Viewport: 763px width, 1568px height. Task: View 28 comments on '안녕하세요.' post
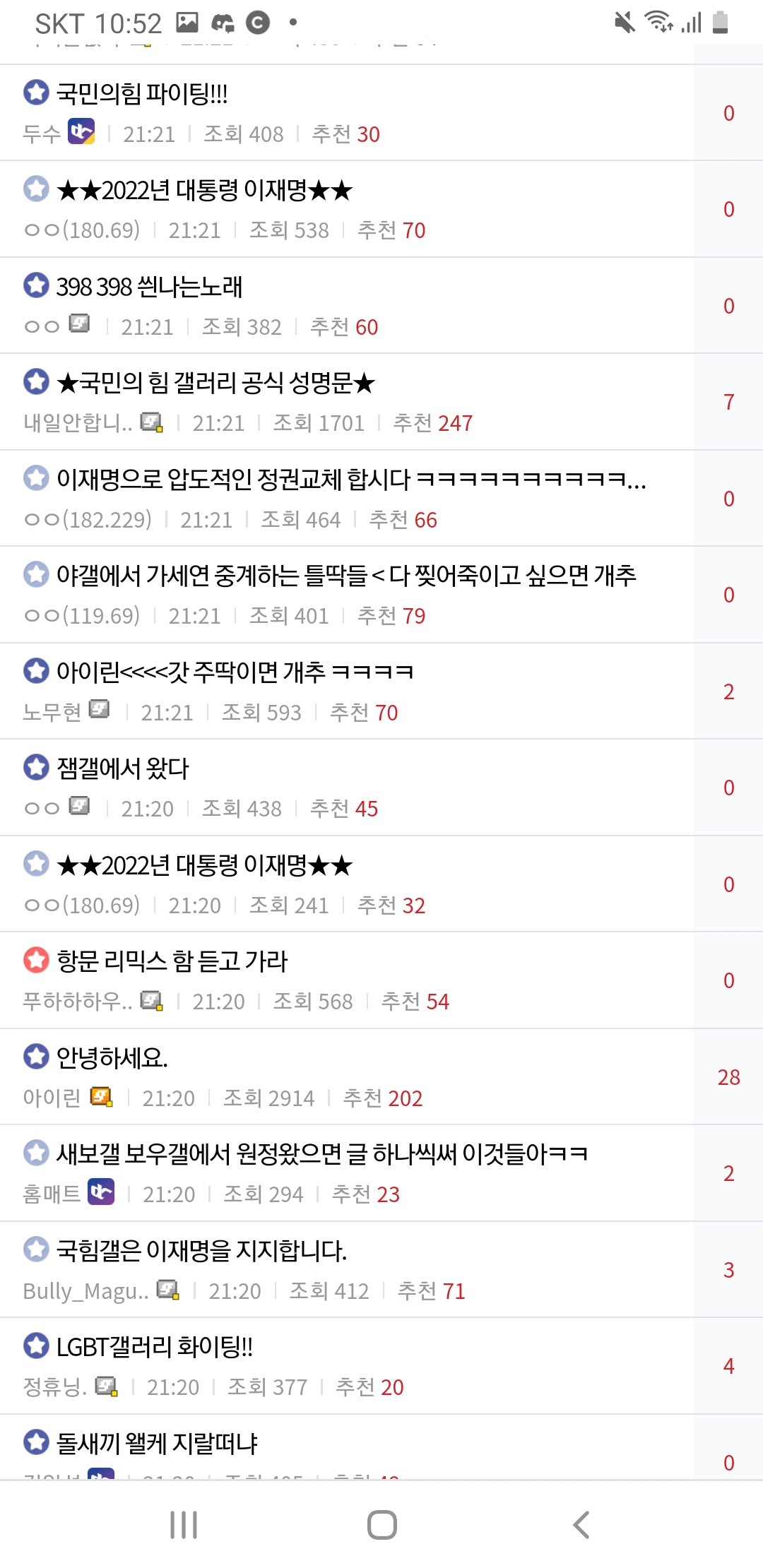click(x=728, y=1077)
